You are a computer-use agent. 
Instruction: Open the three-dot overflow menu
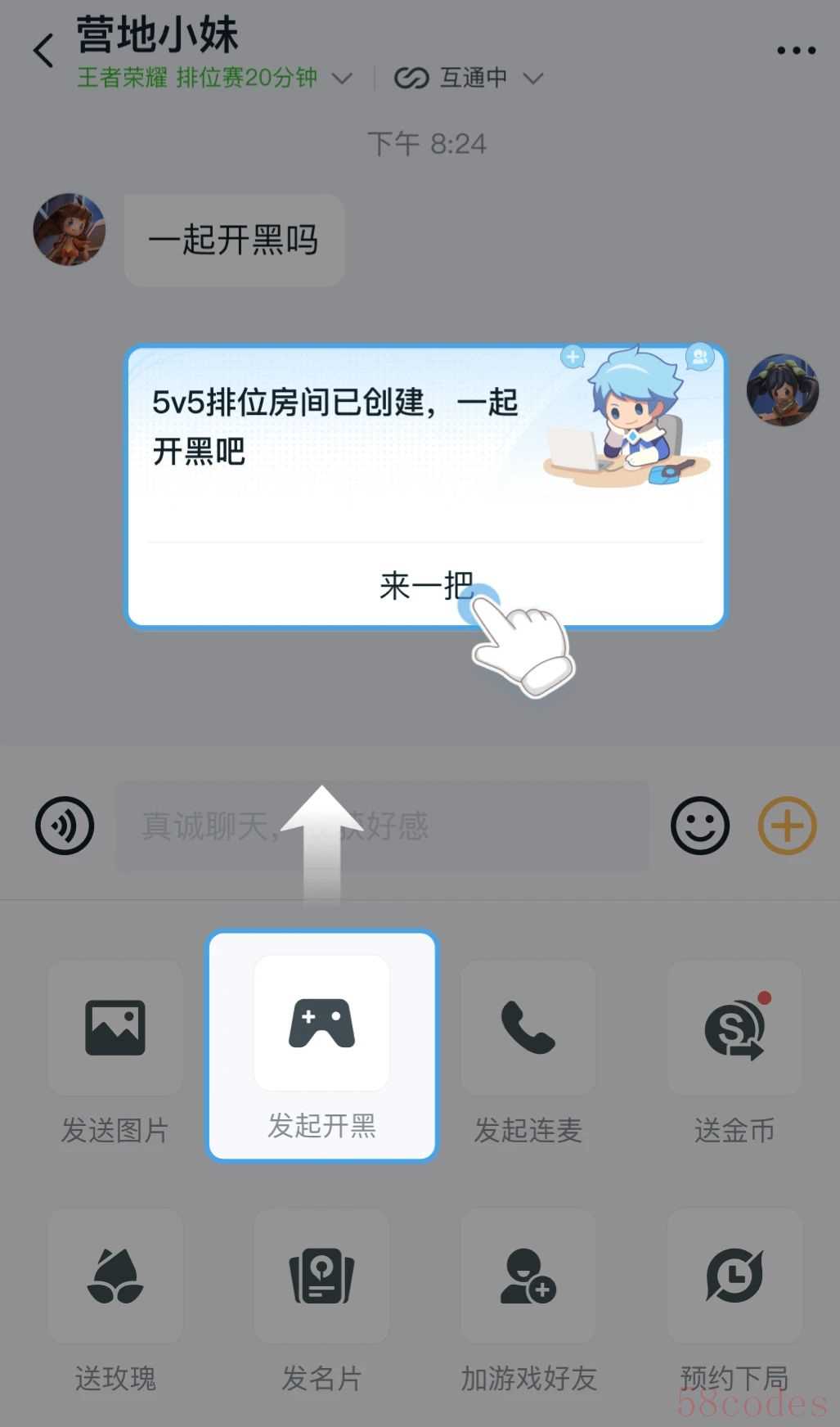pyautogui.click(x=795, y=51)
